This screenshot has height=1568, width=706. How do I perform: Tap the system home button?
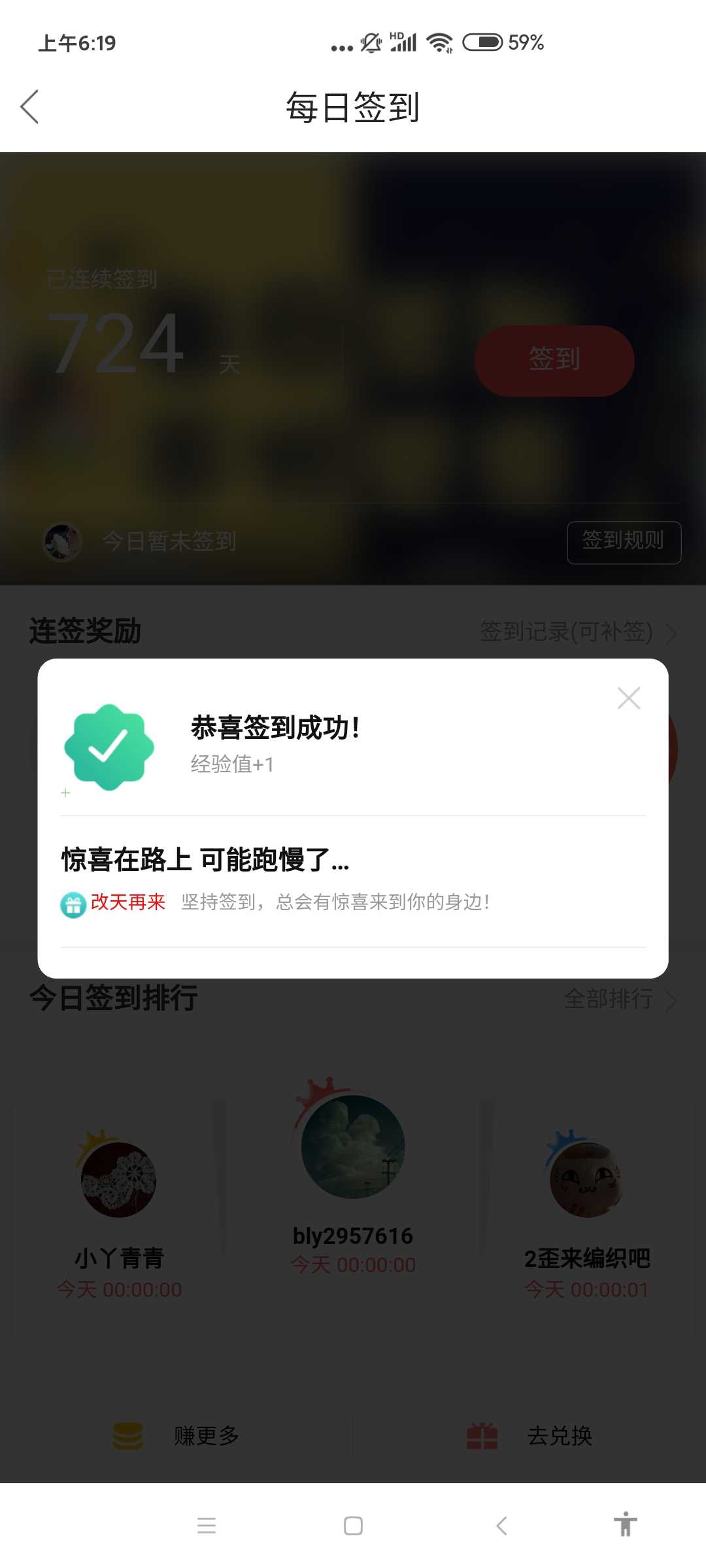[x=353, y=1526]
